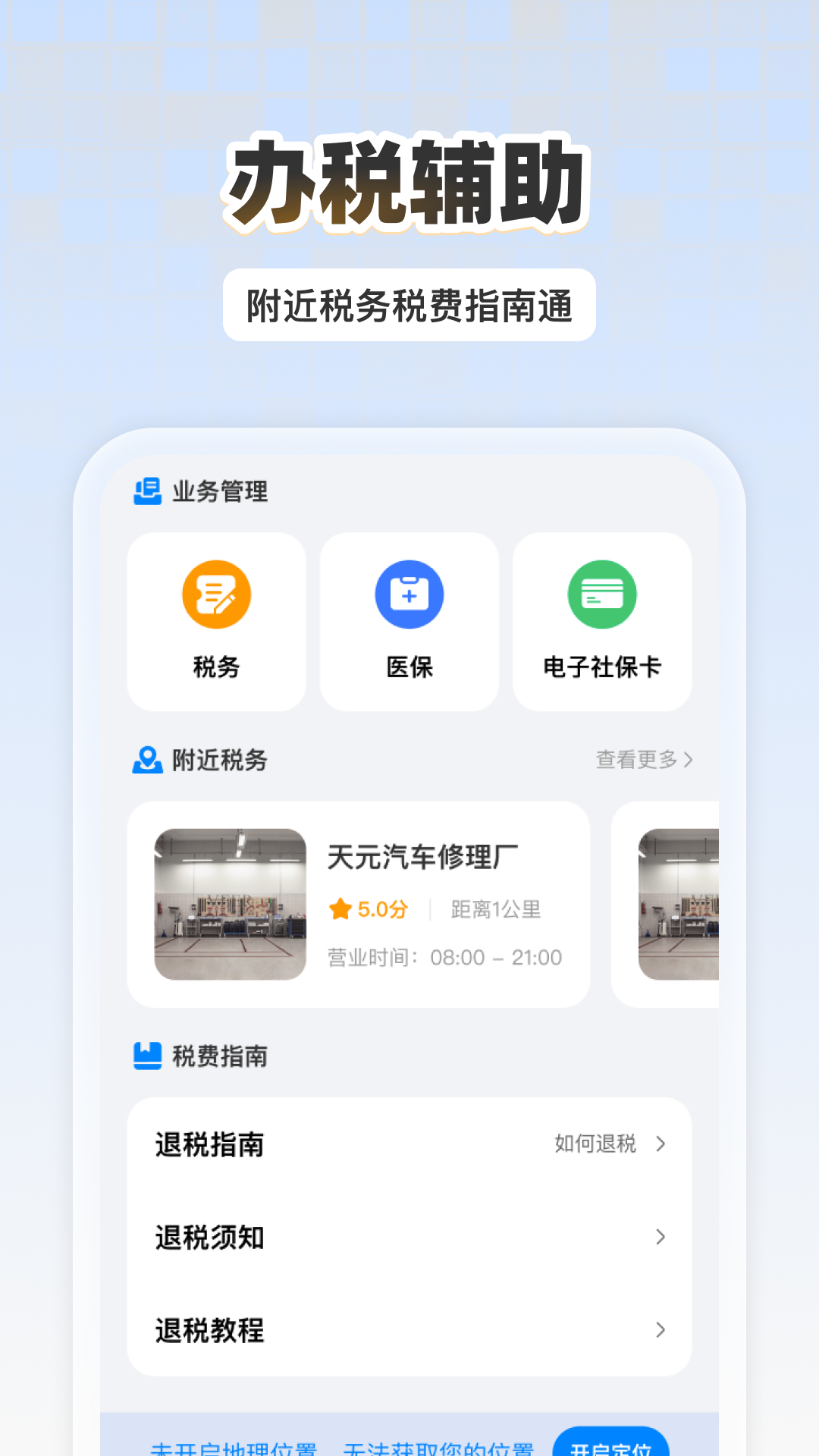Expand the 退税指南 chevron arrow
Image resolution: width=819 pixels, height=1456 pixels.
pyautogui.click(x=659, y=1145)
